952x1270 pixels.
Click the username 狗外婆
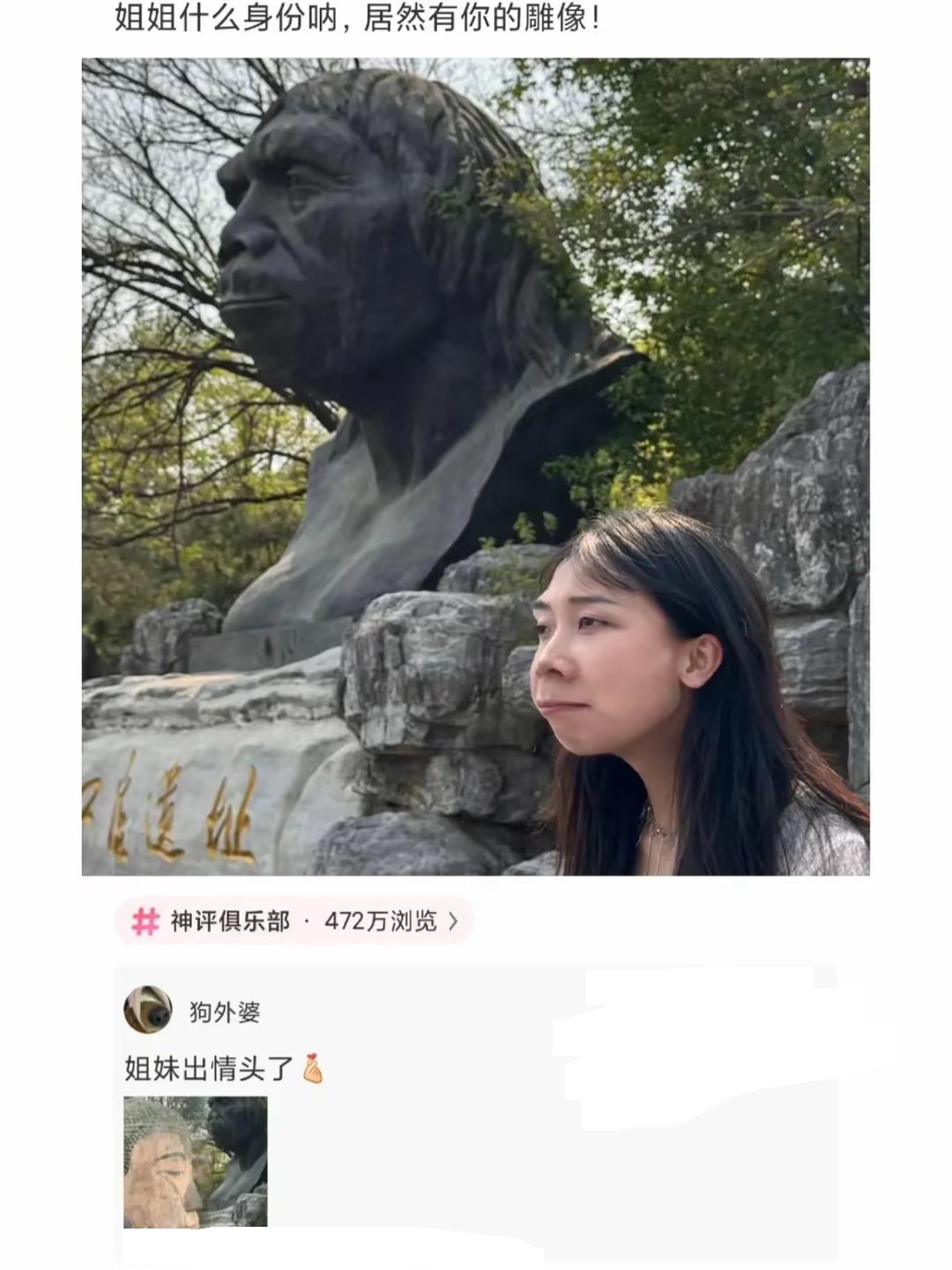click(x=226, y=1014)
